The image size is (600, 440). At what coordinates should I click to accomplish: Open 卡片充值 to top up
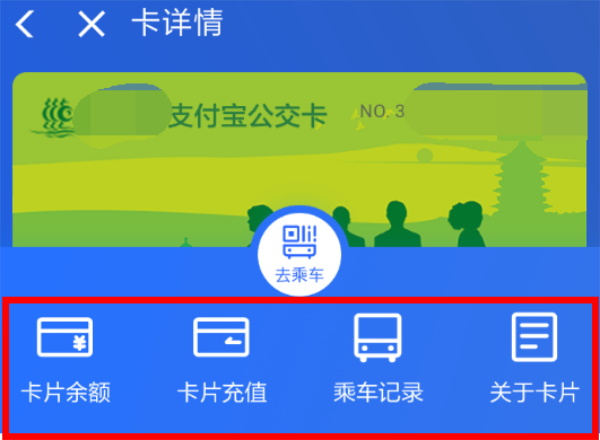[x=221, y=358]
